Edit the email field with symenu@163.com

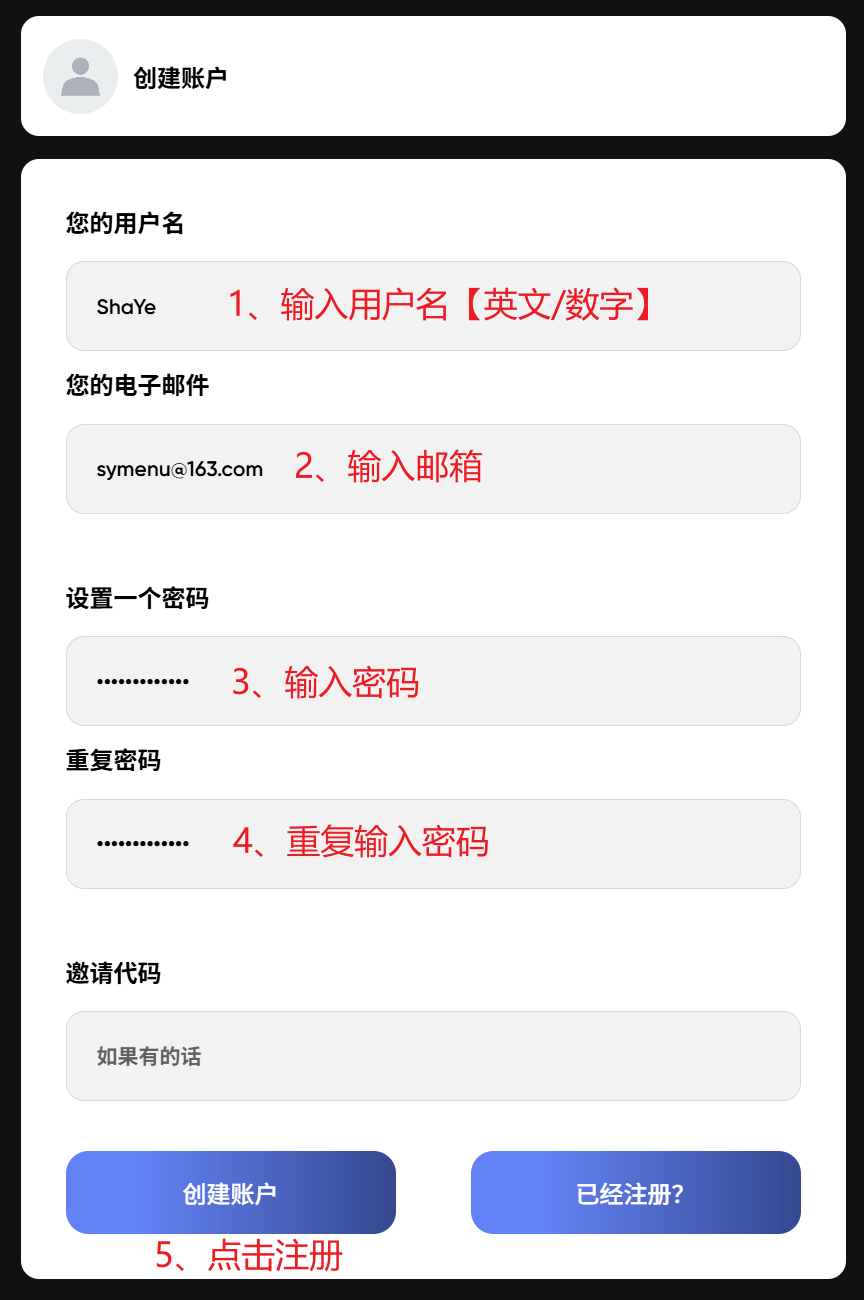pyautogui.click(x=433, y=469)
